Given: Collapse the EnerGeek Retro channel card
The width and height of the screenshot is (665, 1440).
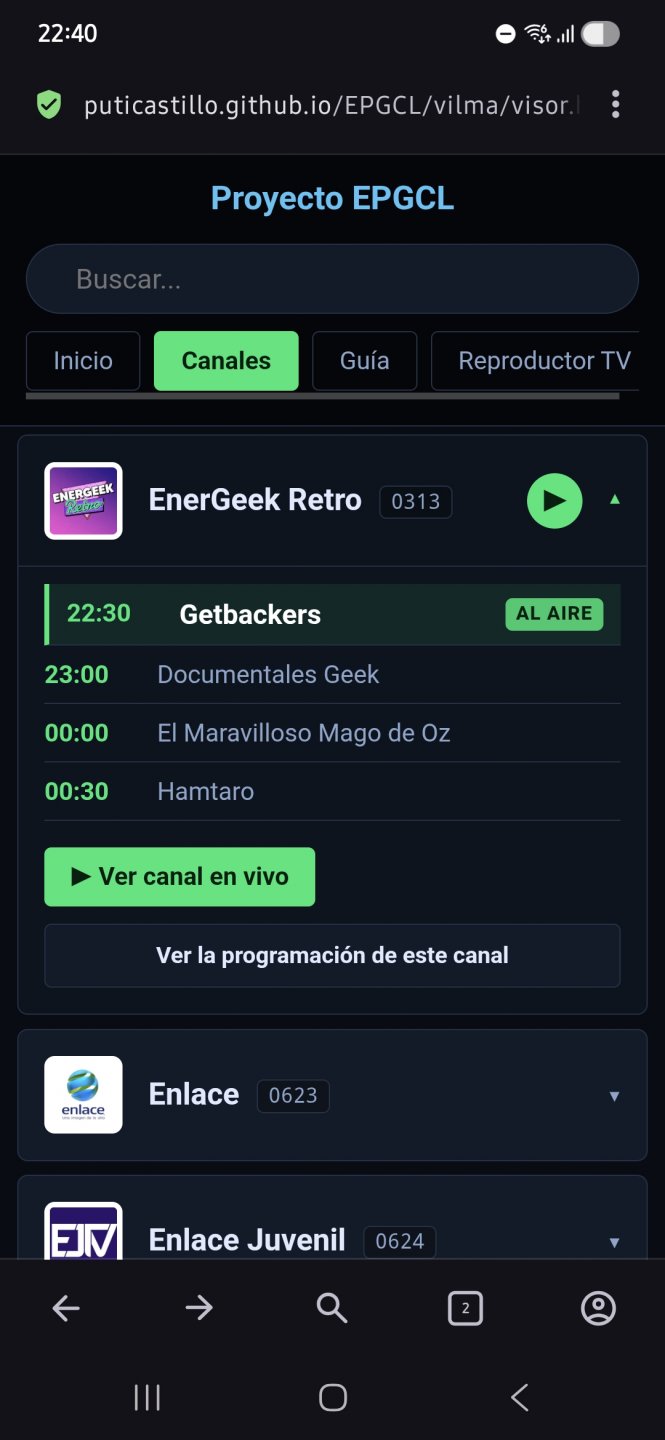Looking at the screenshot, I should tap(615, 500).
